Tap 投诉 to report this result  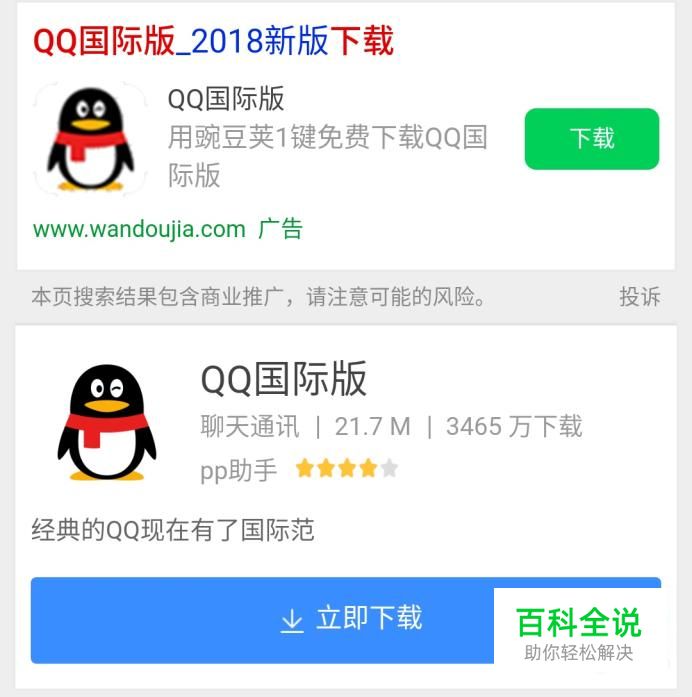click(639, 297)
